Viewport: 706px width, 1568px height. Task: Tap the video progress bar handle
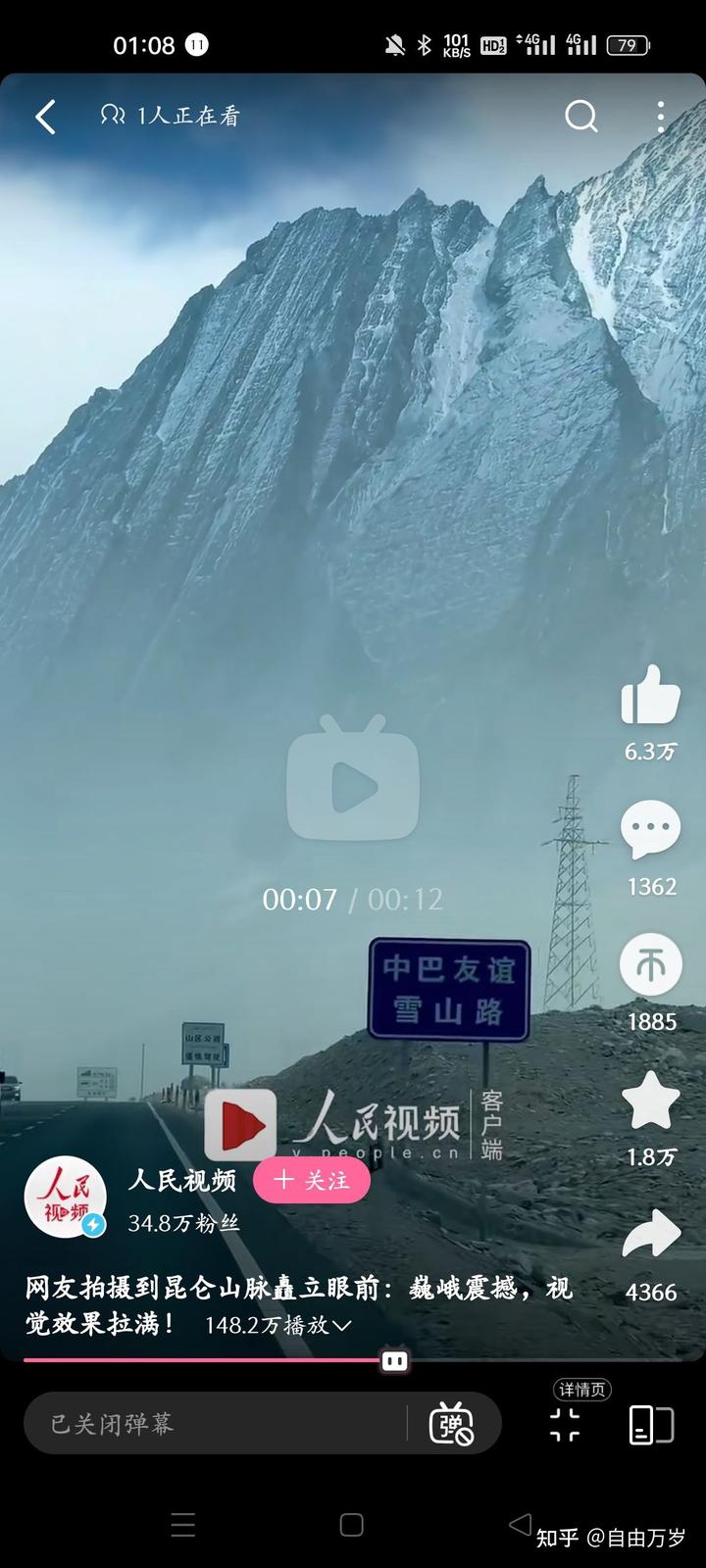[x=394, y=1360]
